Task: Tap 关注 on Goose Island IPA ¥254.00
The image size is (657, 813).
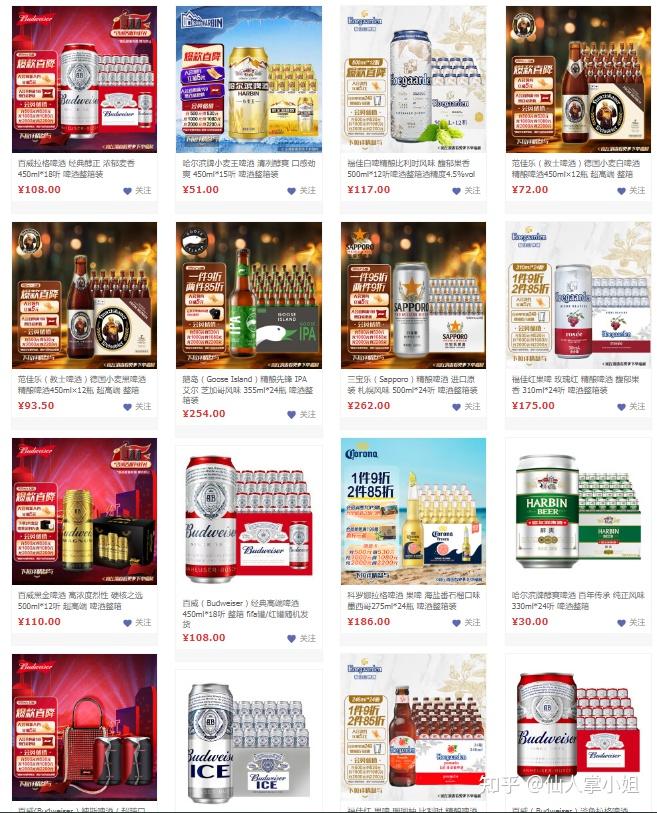Action: click(301, 414)
